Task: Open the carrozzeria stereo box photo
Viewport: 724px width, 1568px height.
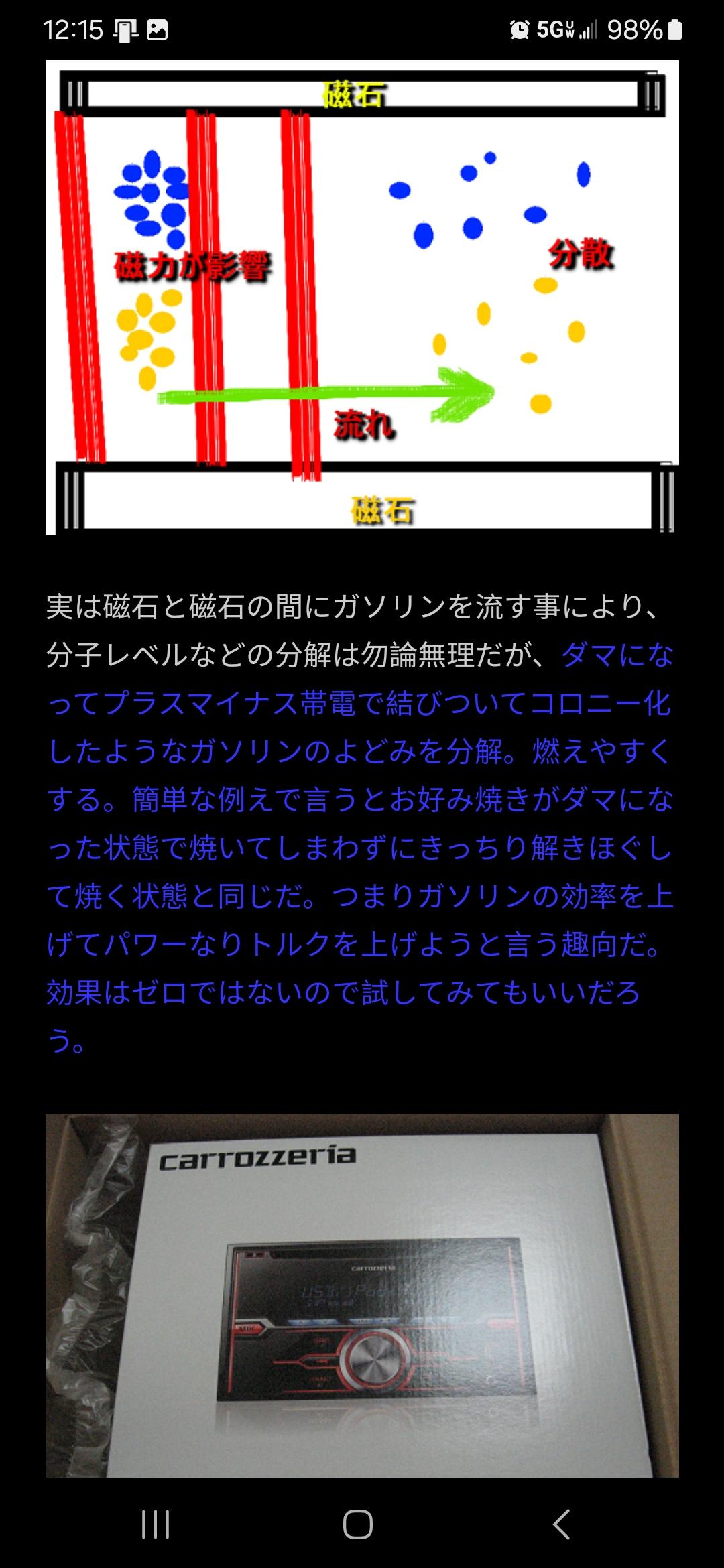Action: [x=362, y=1295]
